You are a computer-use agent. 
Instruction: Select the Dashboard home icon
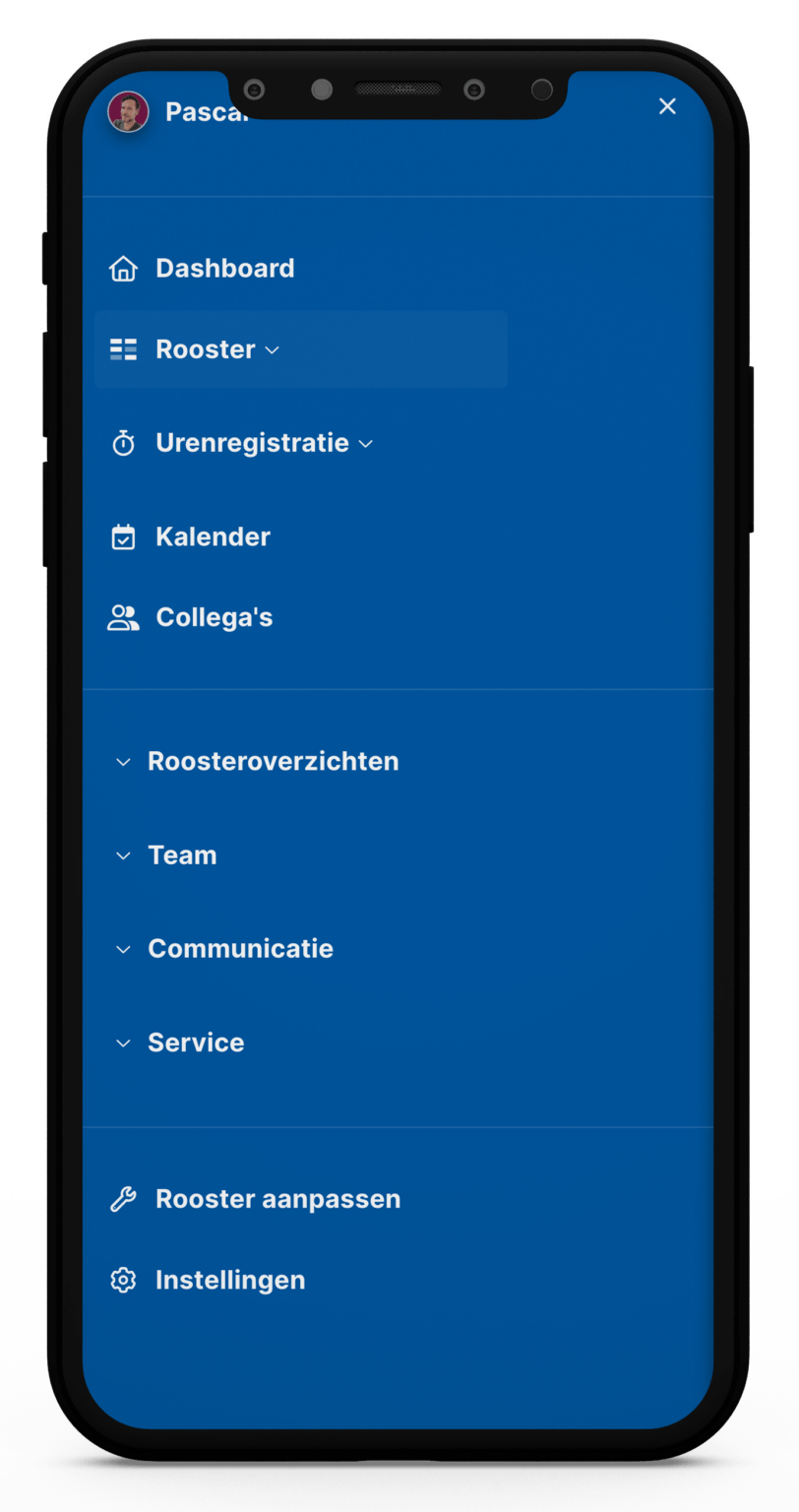coord(123,268)
